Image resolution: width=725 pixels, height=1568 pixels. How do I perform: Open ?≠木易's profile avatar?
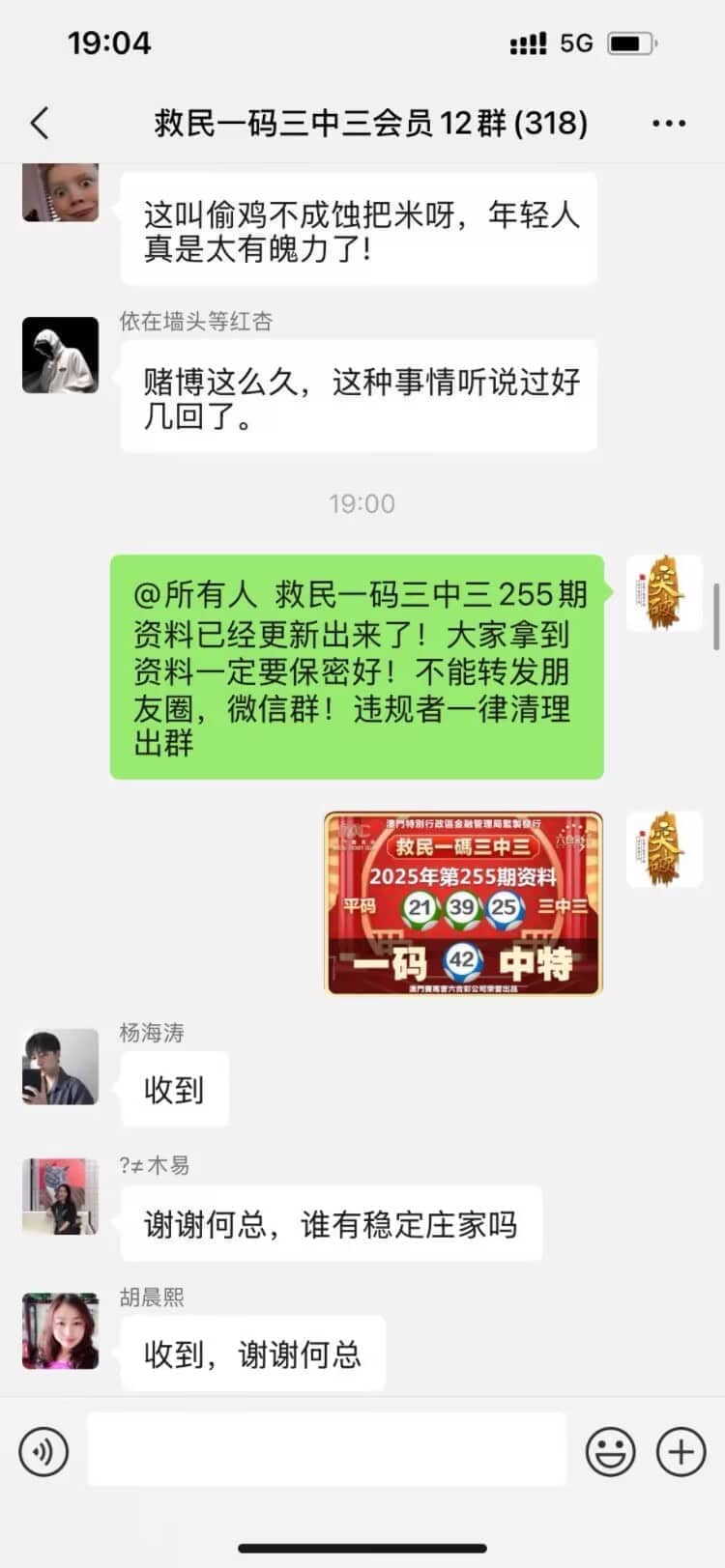point(60,1198)
